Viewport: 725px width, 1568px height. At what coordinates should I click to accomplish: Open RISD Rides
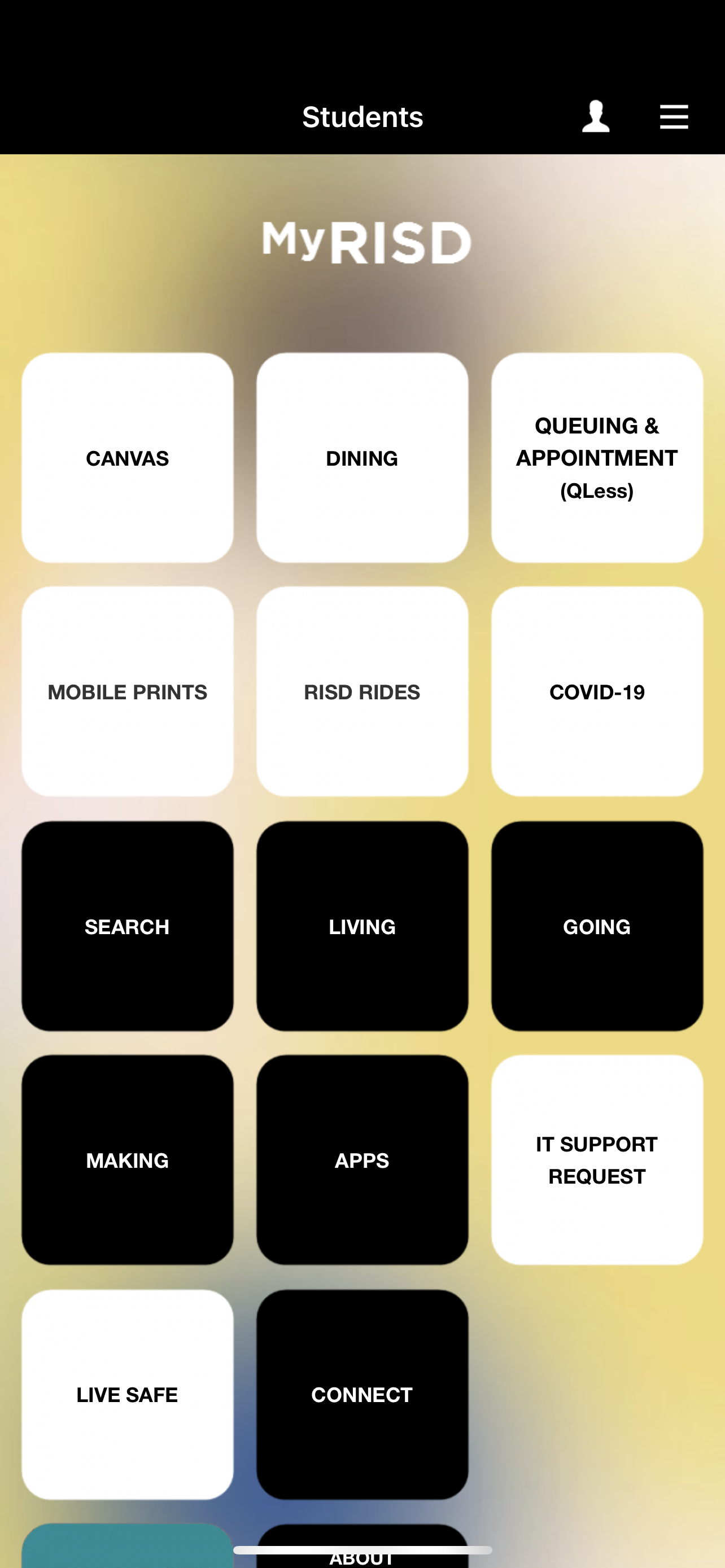click(362, 691)
